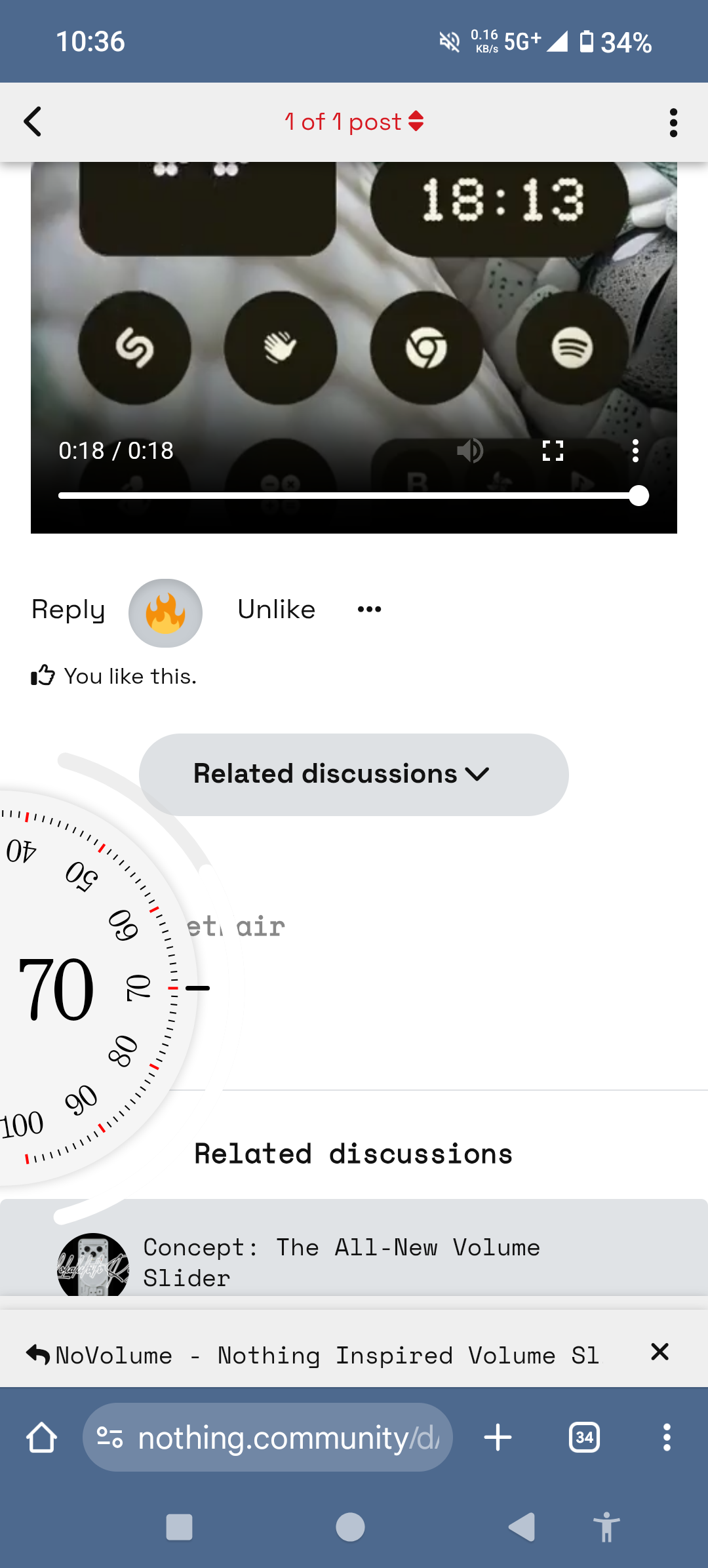Viewport: 708px width, 1568px height.
Task: Return to NoVolume discussion via bottom bar
Action: [x=315, y=1355]
